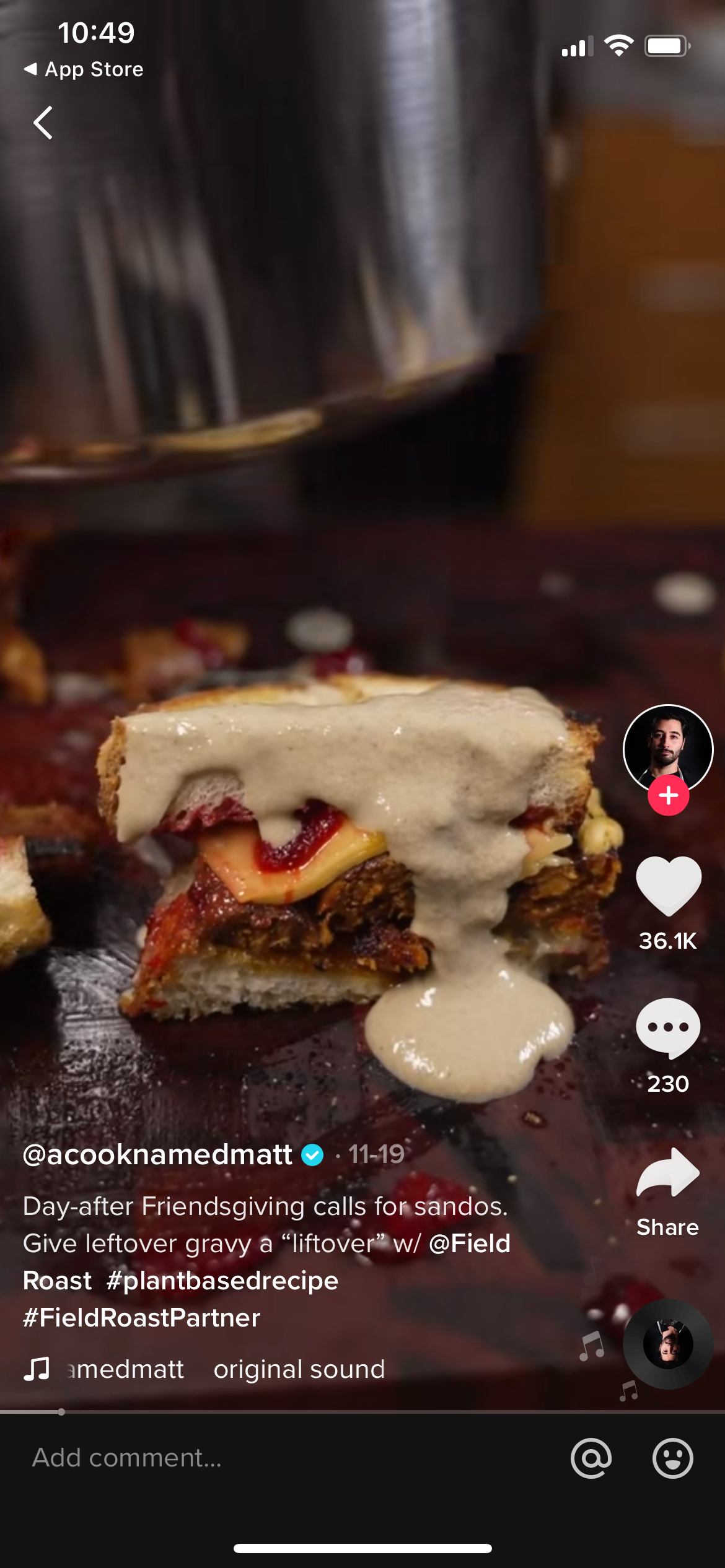This screenshot has height=1568, width=725.
Task: Mention someone with the @ icon
Action: (591, 1458)
